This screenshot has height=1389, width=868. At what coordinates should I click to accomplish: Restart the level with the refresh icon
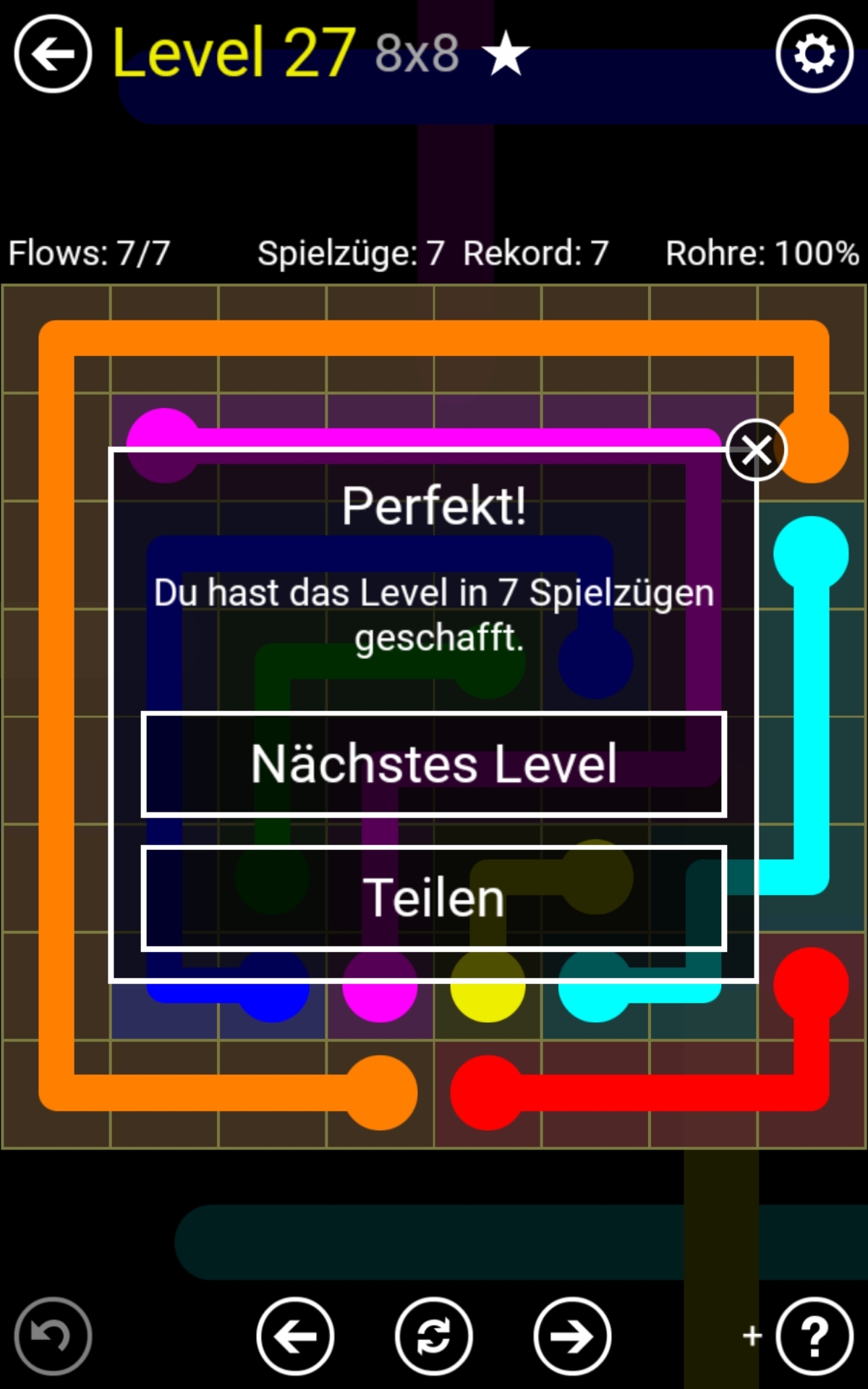click(x=434, y=1335)
